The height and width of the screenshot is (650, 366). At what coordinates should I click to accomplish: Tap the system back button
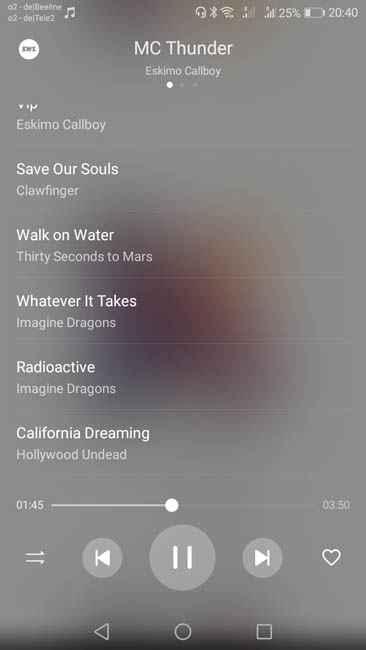pyautogui.click(x=102, y=632)
